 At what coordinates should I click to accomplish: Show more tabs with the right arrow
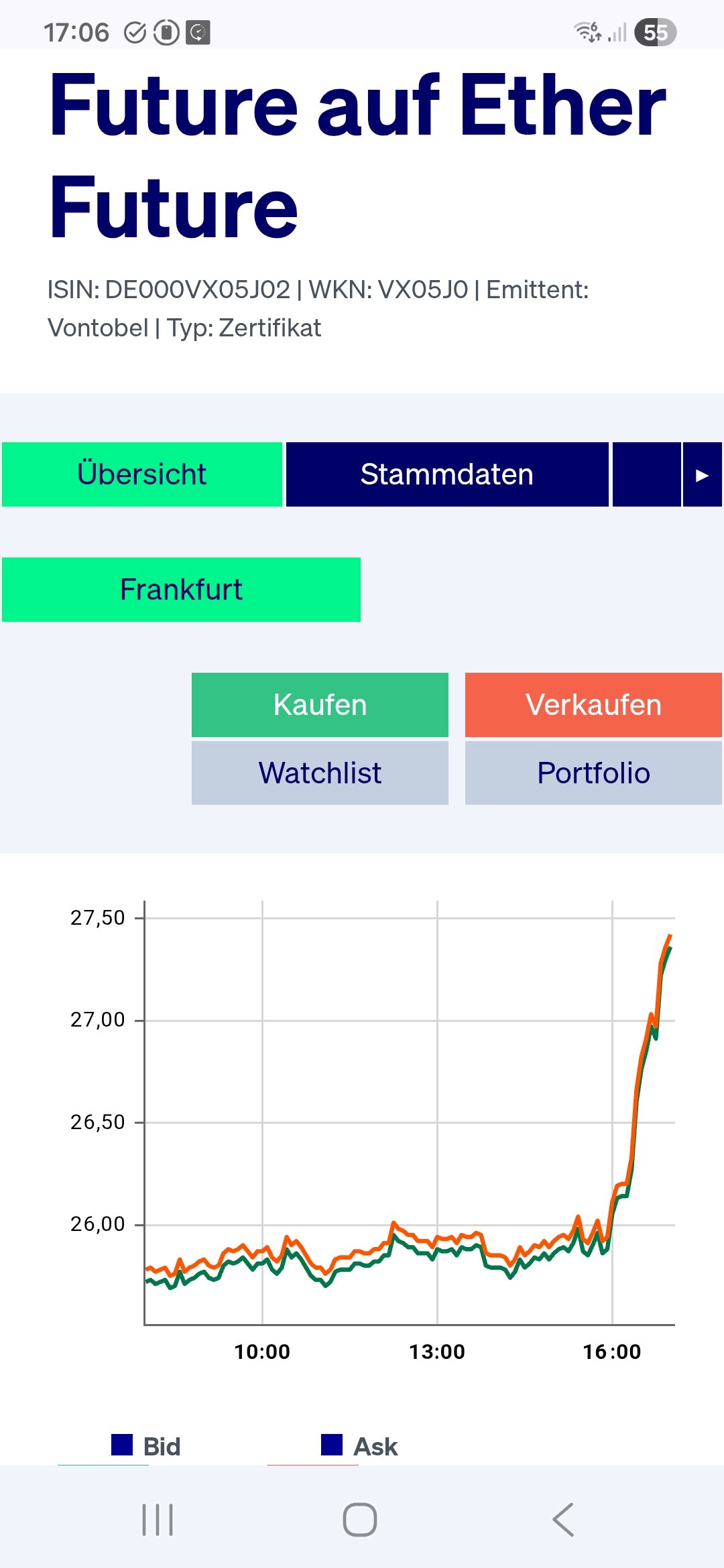pos(702,474)
